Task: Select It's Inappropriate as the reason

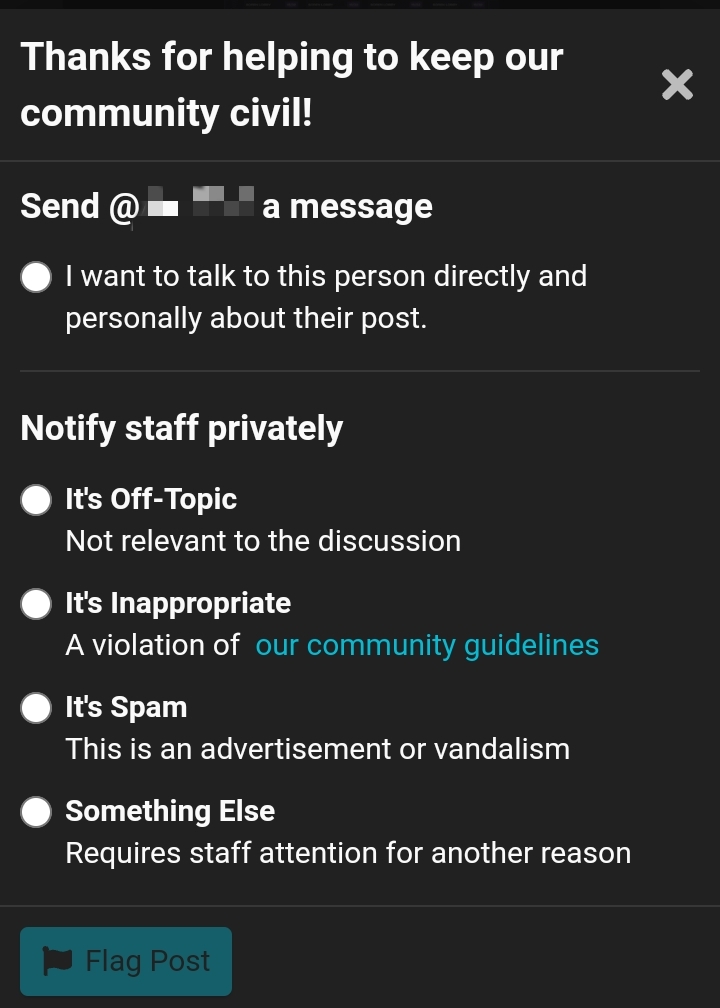Action: tap(36, 603)
